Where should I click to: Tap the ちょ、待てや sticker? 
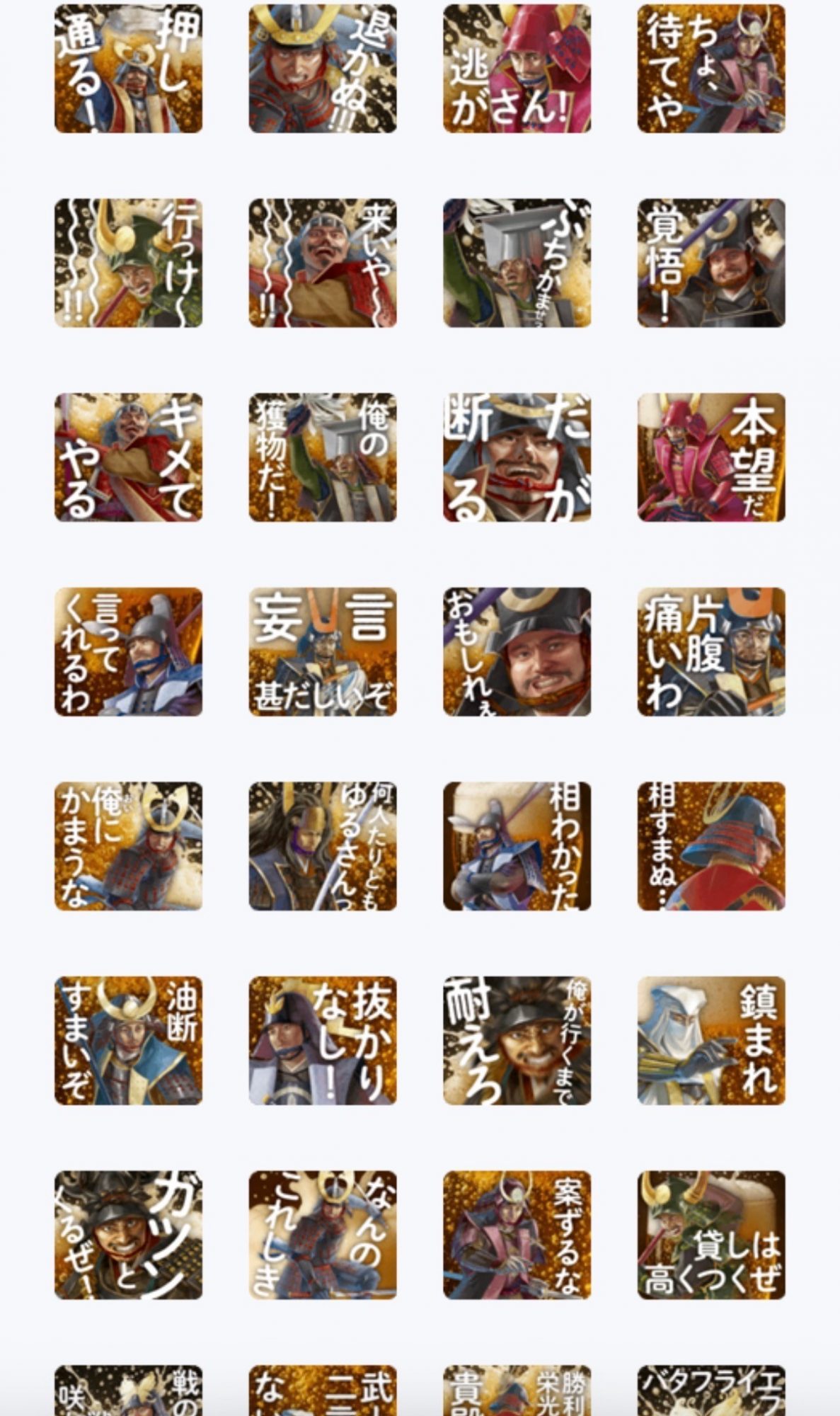[711, 69]
